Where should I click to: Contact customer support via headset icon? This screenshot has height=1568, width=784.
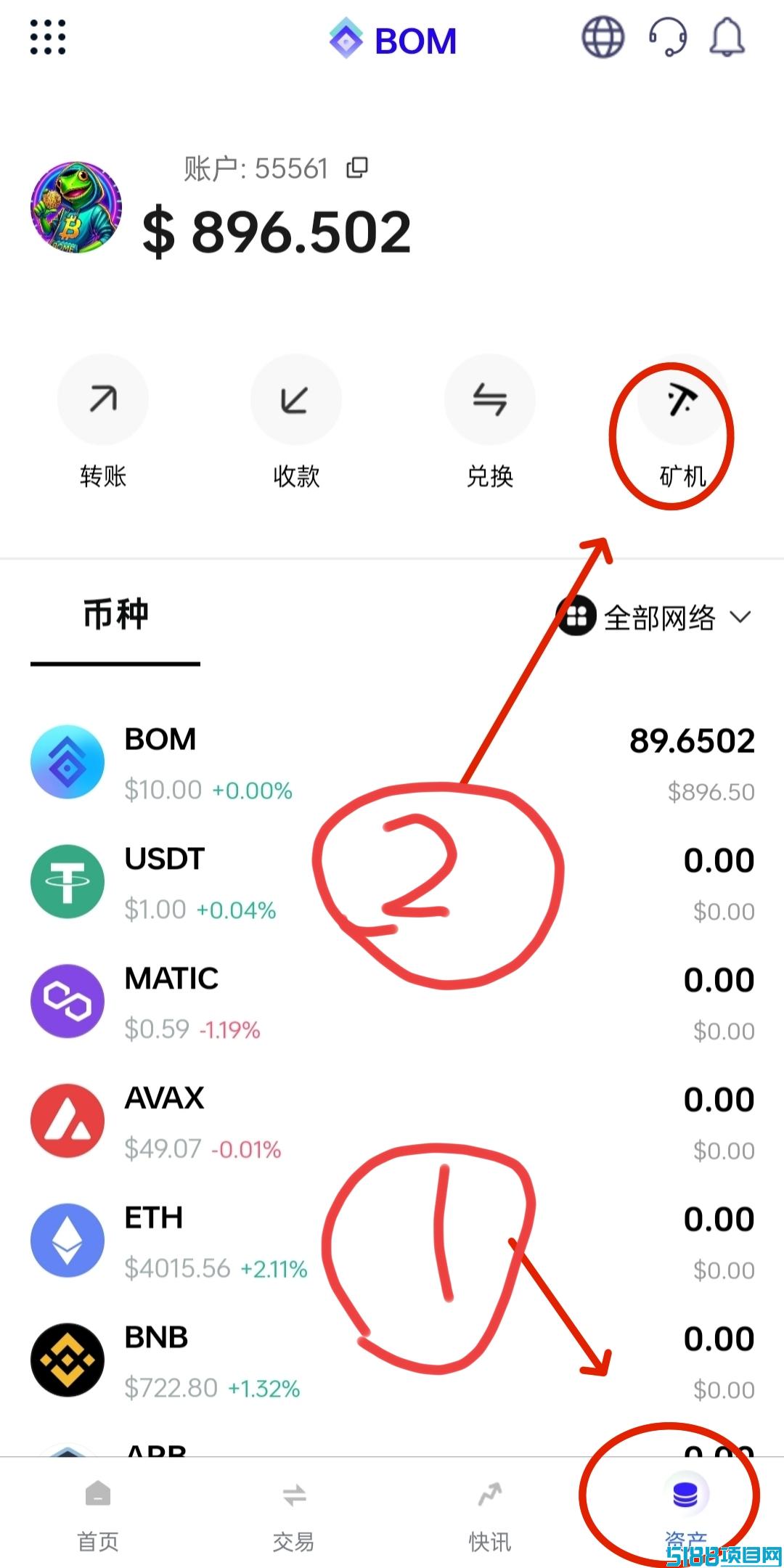(x=667, y=37)
